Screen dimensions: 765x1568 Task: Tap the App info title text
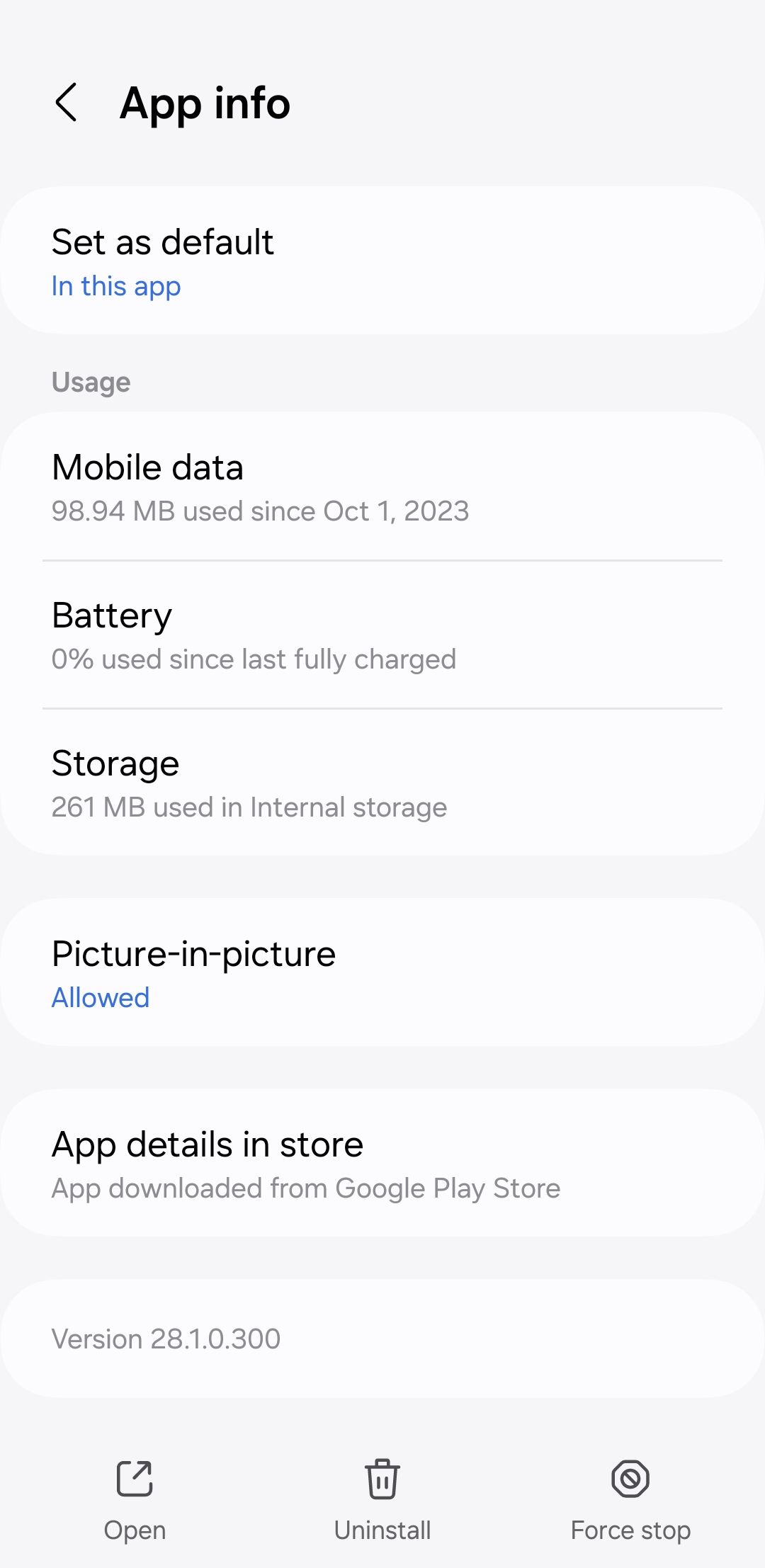point(205,103)
